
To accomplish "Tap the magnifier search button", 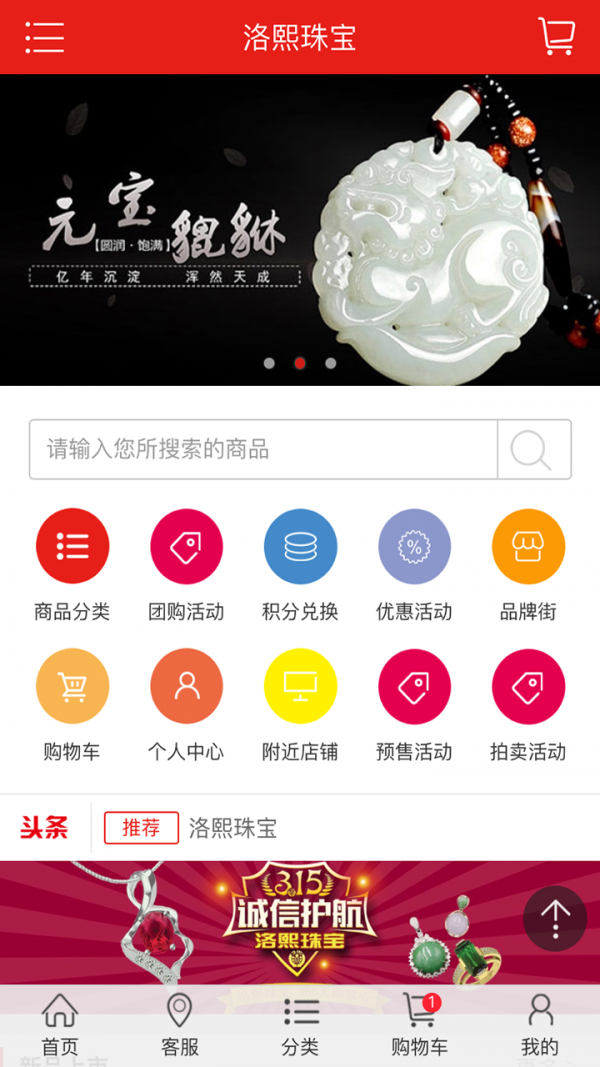I will click(534, 450).
